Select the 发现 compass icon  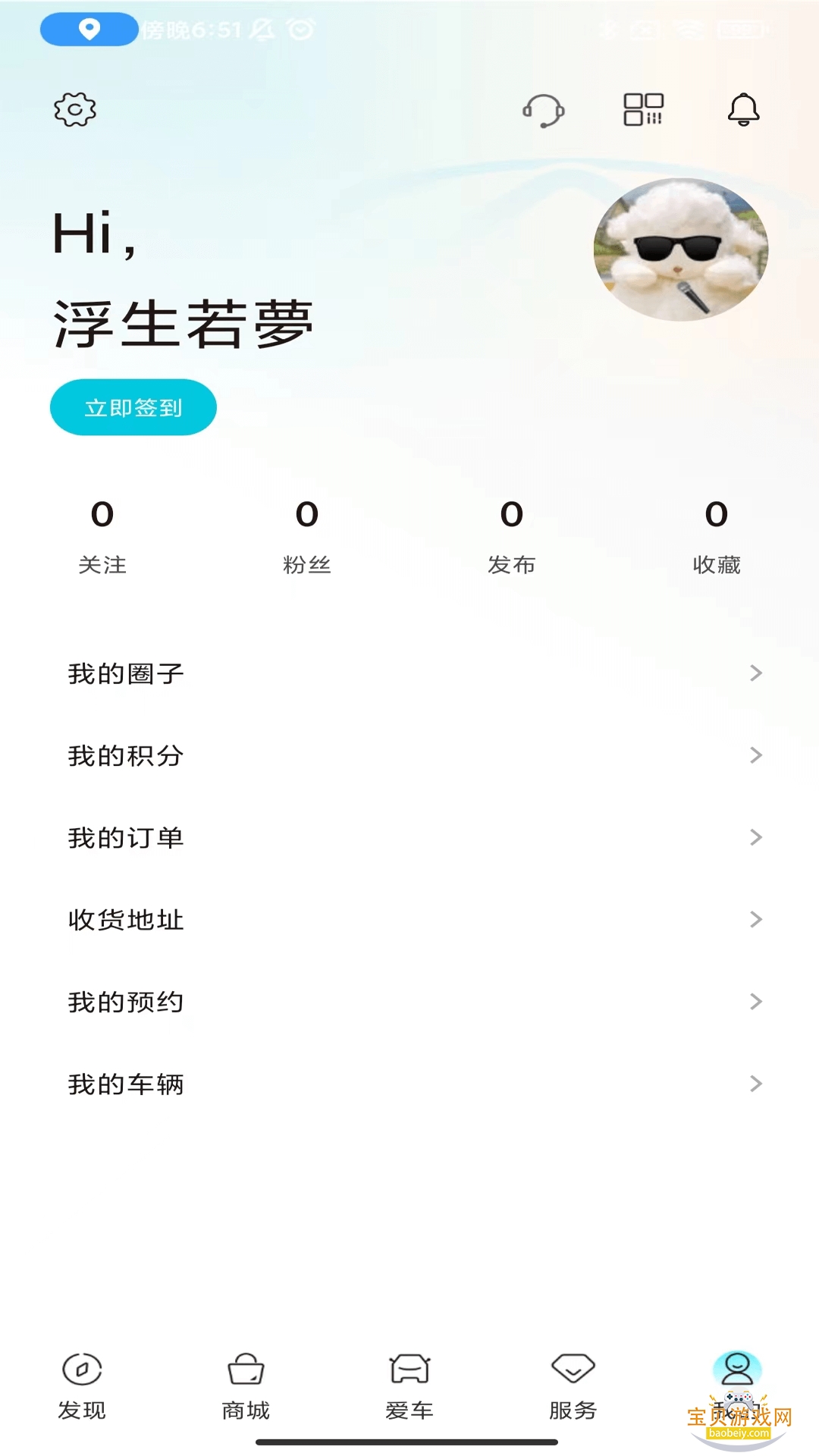click(82, 1370)
